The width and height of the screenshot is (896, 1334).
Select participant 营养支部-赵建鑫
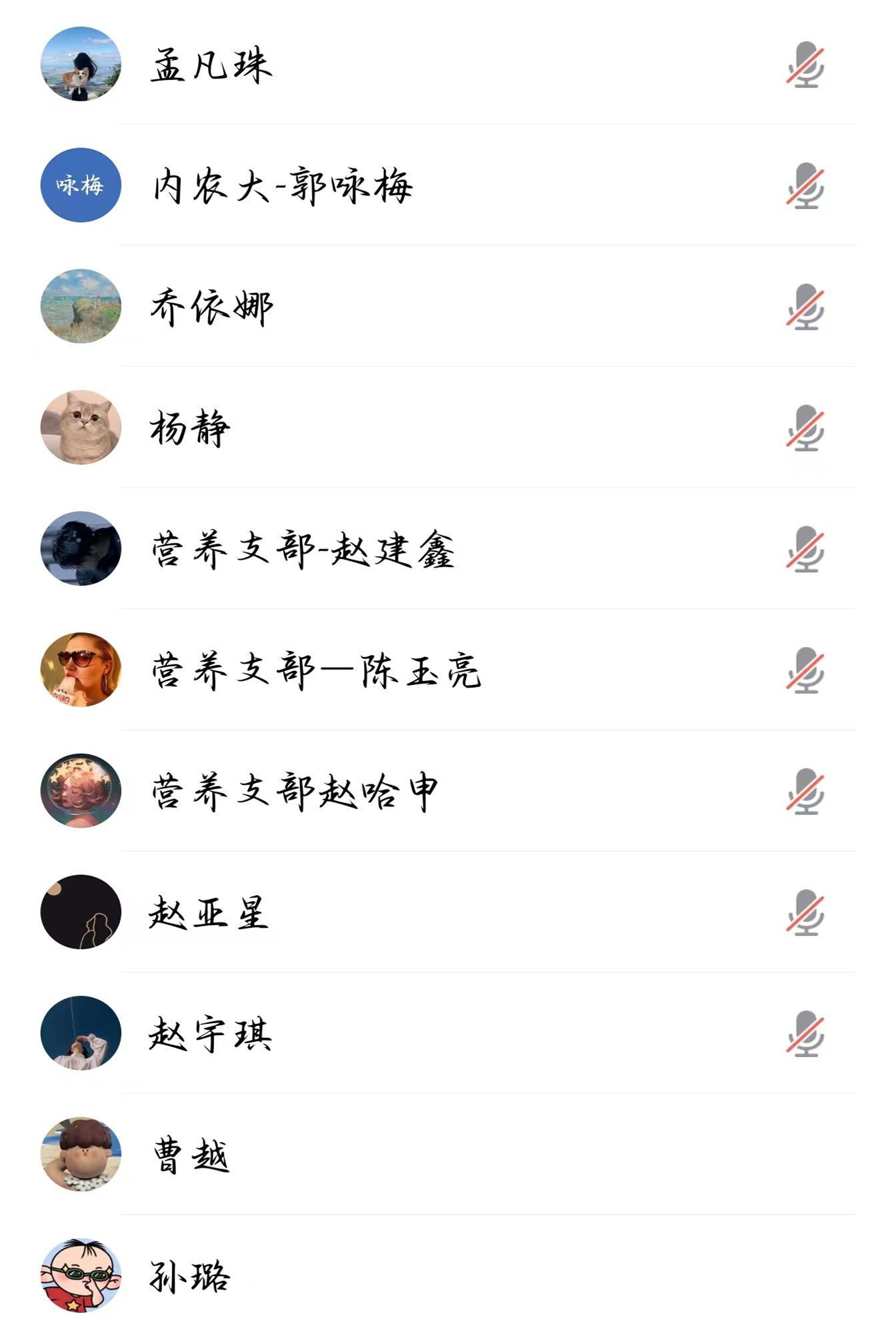303,550
